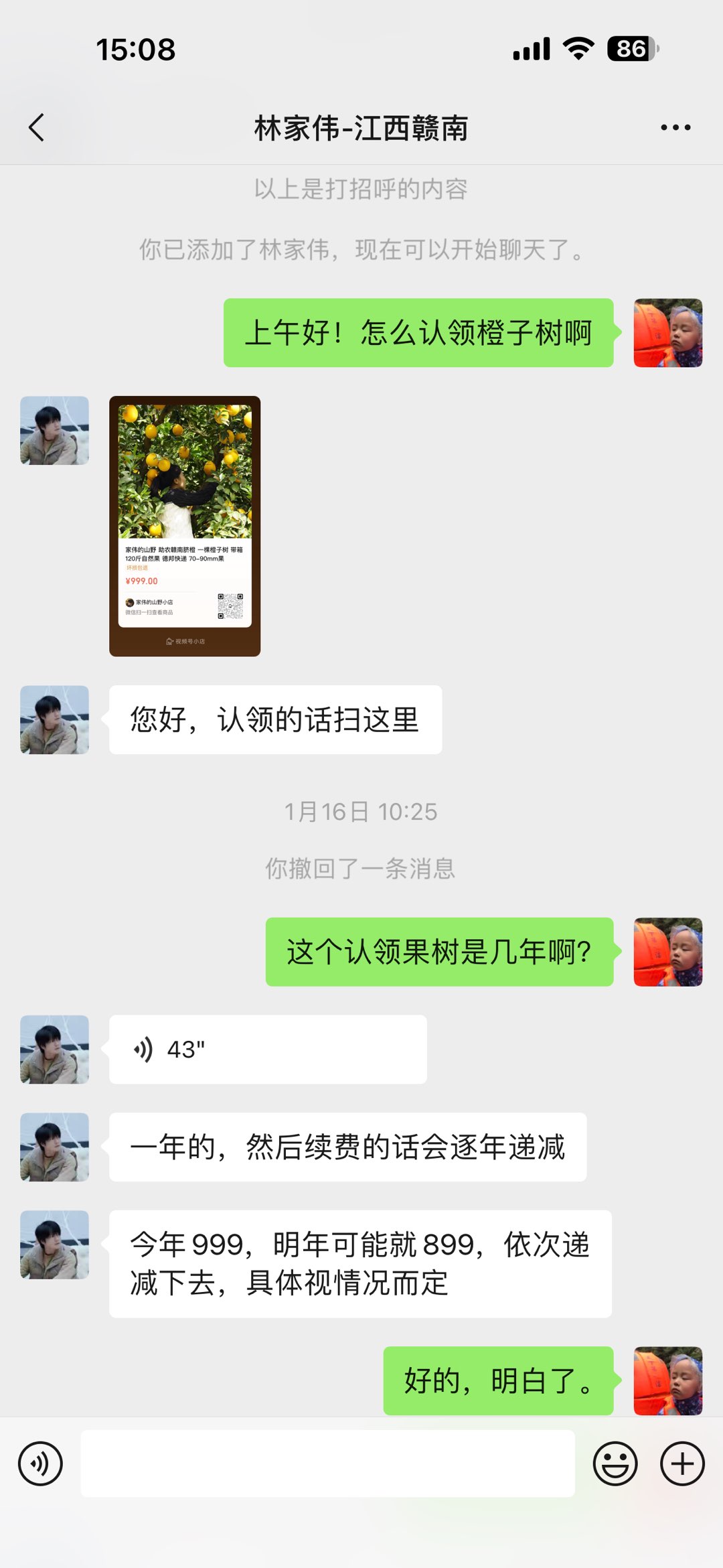Open the orange tree product image
This screenshot has height=1568, width=723.
tap(185, 526)
